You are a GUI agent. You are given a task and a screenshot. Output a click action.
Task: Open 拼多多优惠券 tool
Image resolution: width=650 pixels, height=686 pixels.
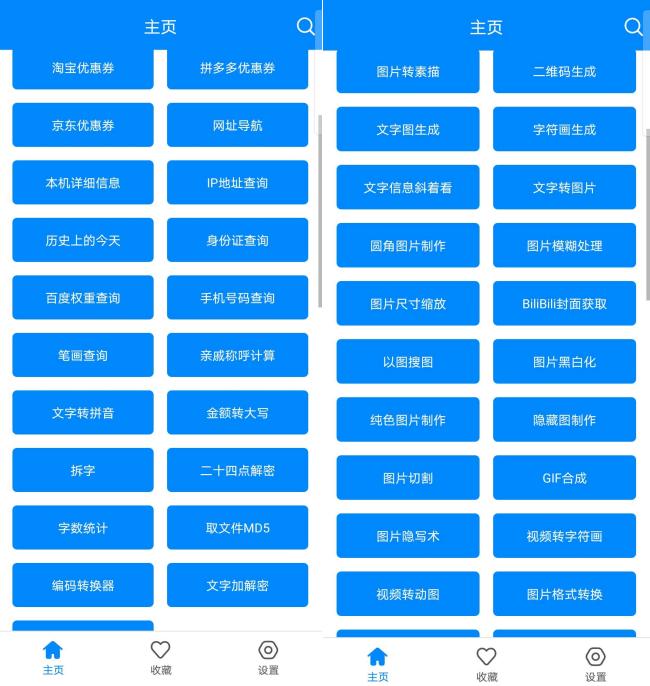point(237,68)
